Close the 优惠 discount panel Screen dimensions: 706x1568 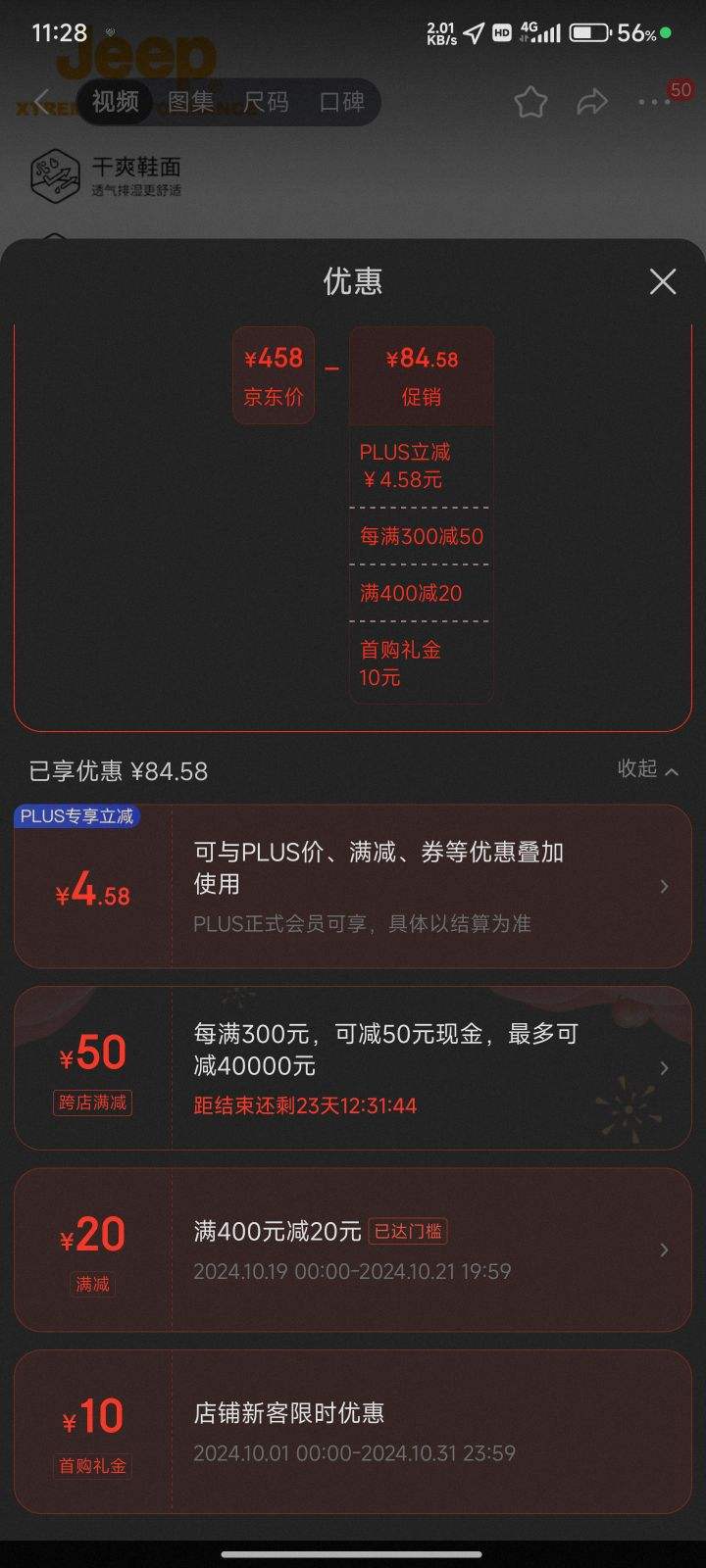pyautogui.click(x=663, y=282)
